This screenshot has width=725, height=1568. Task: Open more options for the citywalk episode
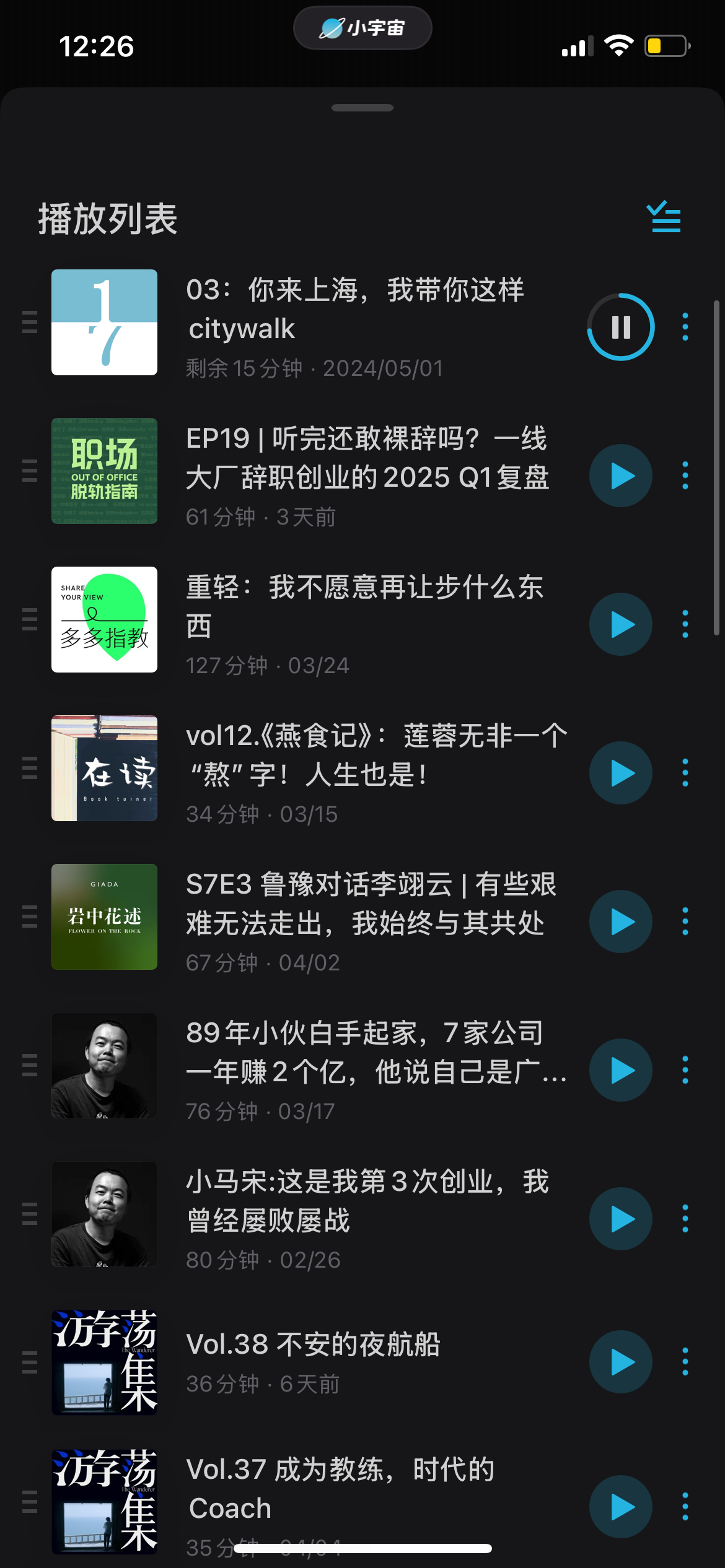[x=685, y=327]
